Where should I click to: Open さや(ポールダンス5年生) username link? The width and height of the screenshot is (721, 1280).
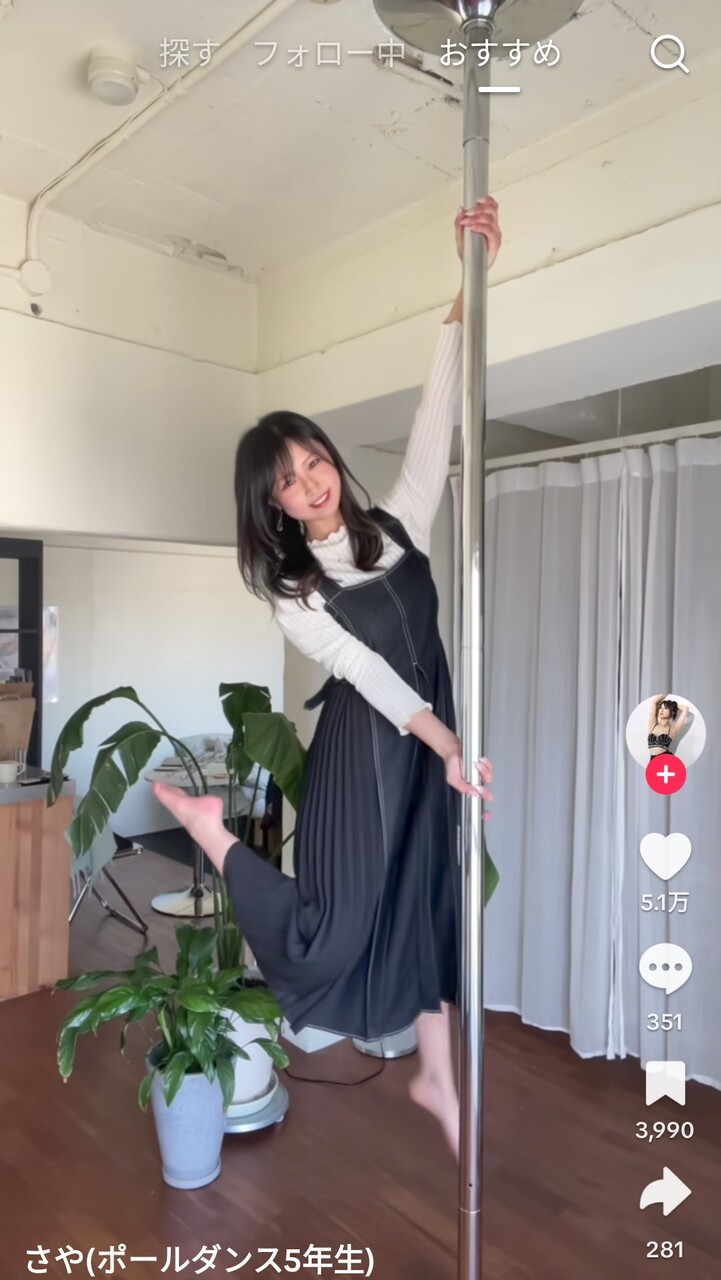199,1259
